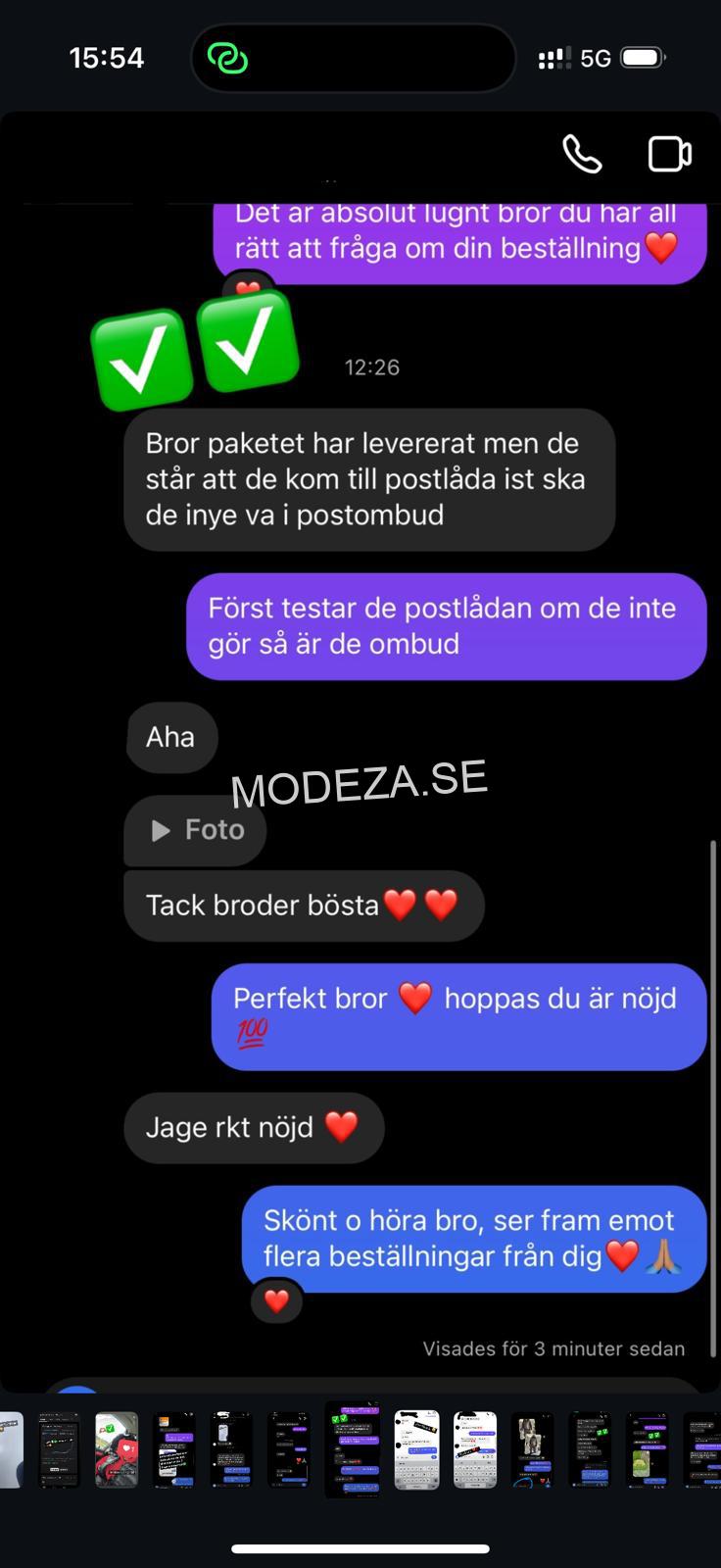This screenshot has width=721, height=1568.
Task: Open the dark chart screenshot thumbnail
Action: pyautogui.click(x=59, y=1450)
